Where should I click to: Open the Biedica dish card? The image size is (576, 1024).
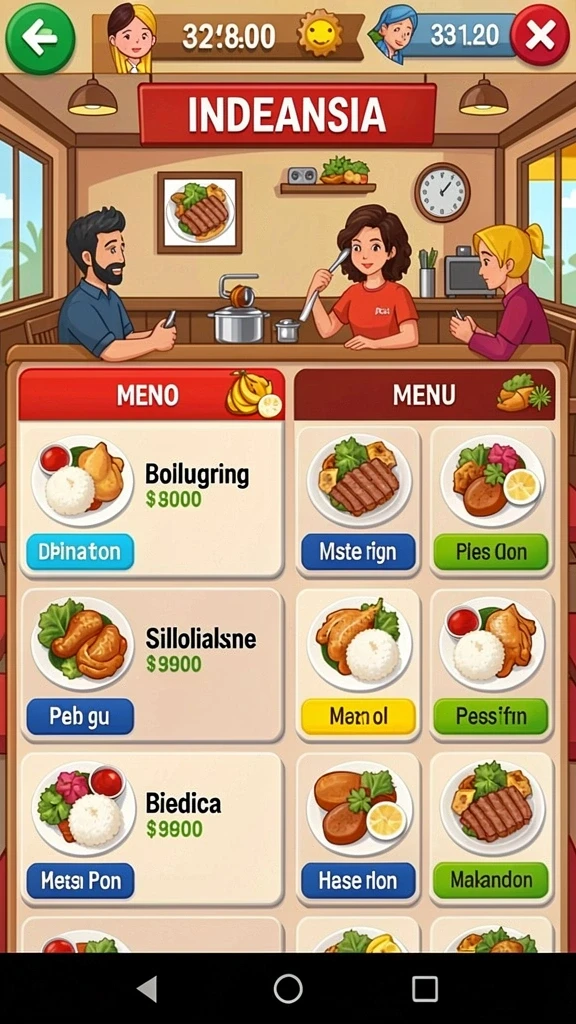152,829
